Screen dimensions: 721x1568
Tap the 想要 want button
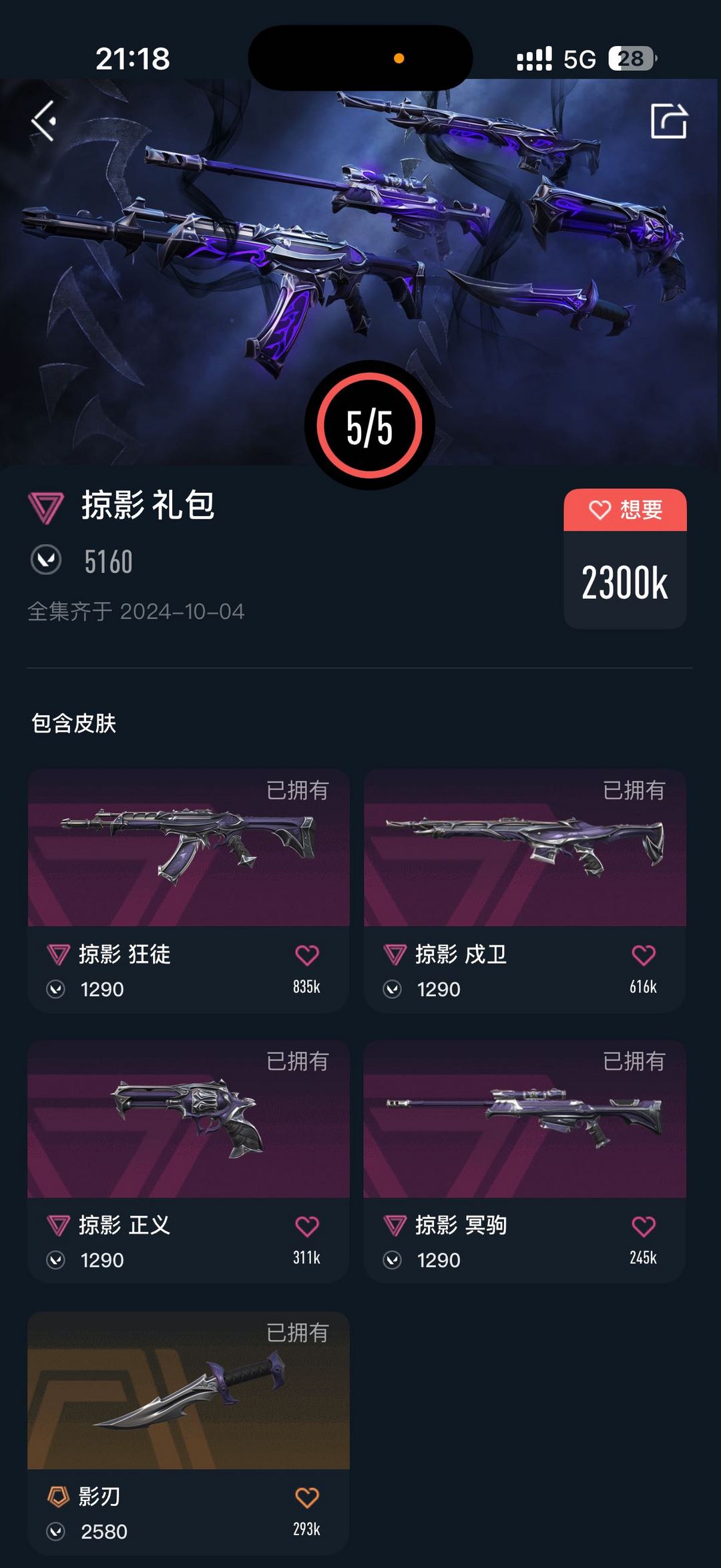click(625, 510)
